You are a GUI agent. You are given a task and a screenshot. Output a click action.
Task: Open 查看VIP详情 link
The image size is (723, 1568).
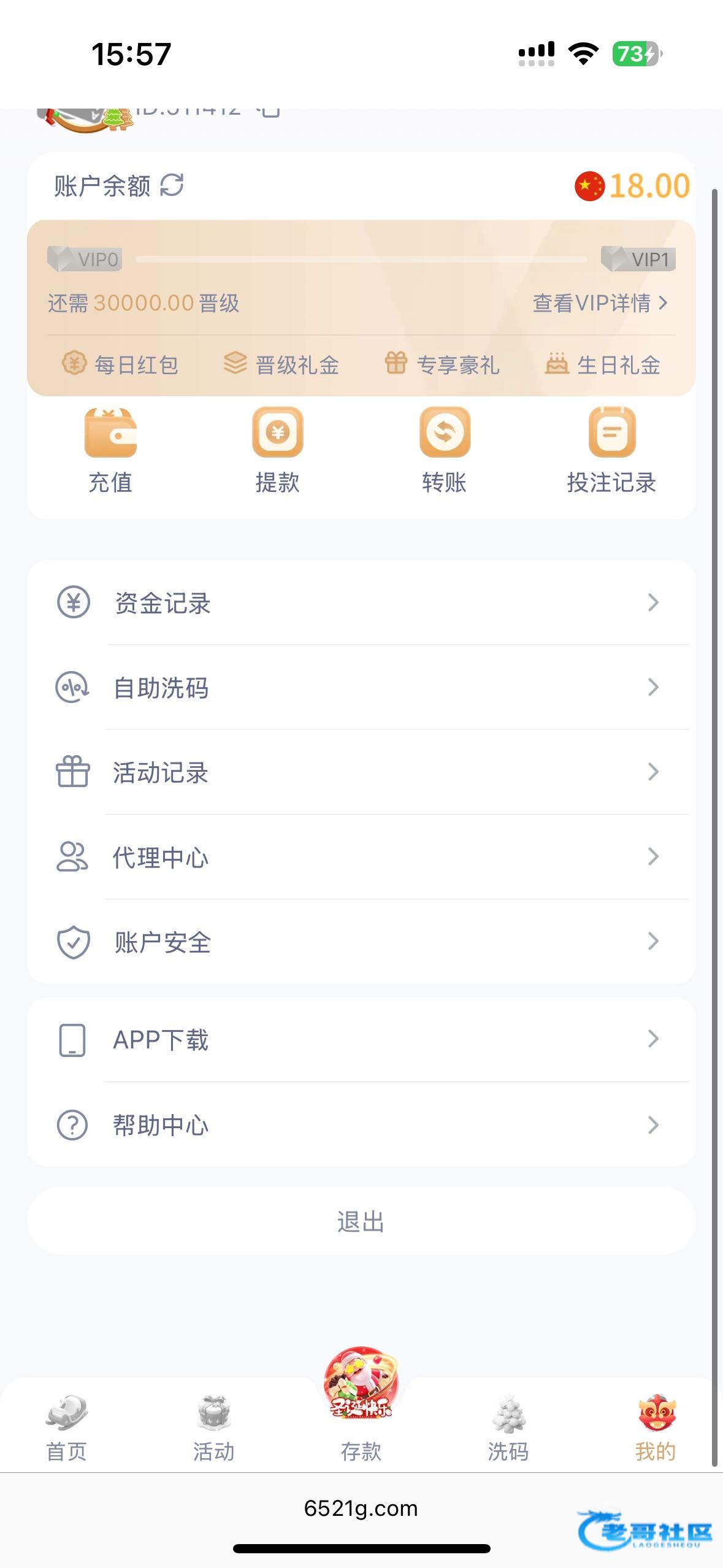click(x=599, y=303)
